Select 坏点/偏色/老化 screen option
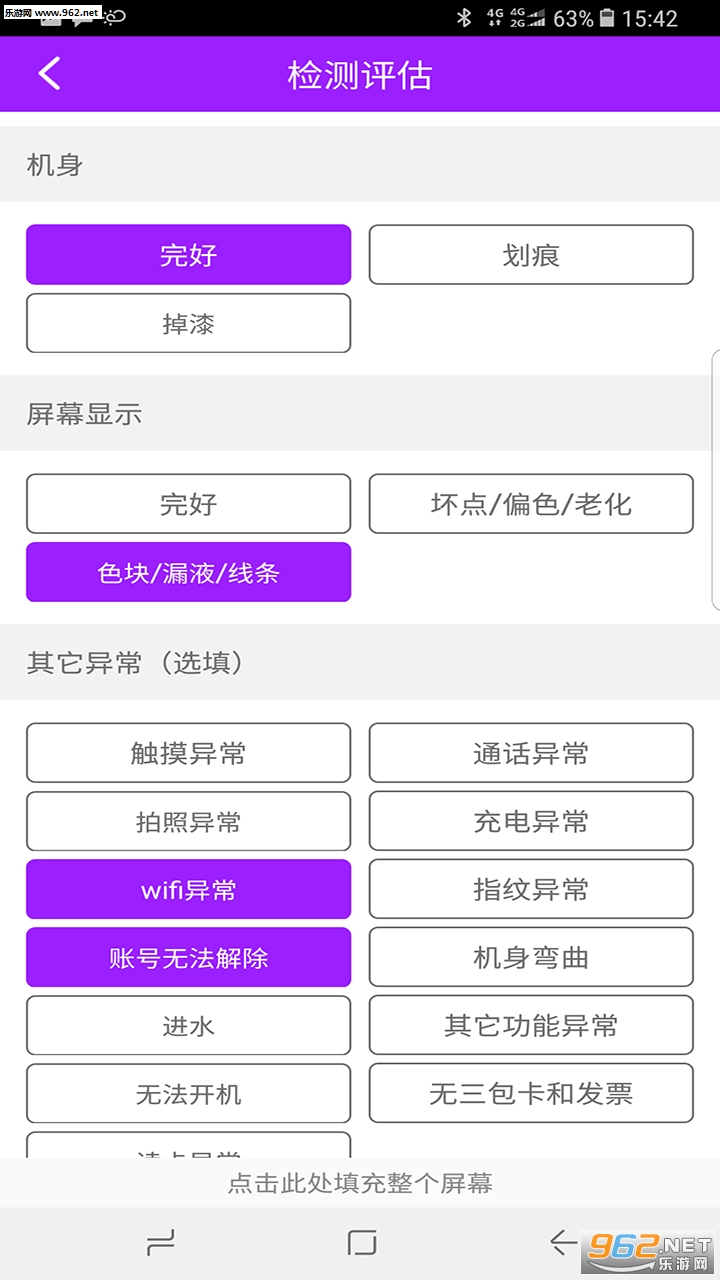This screenshot has height=1280, width=720. (530, 504)
